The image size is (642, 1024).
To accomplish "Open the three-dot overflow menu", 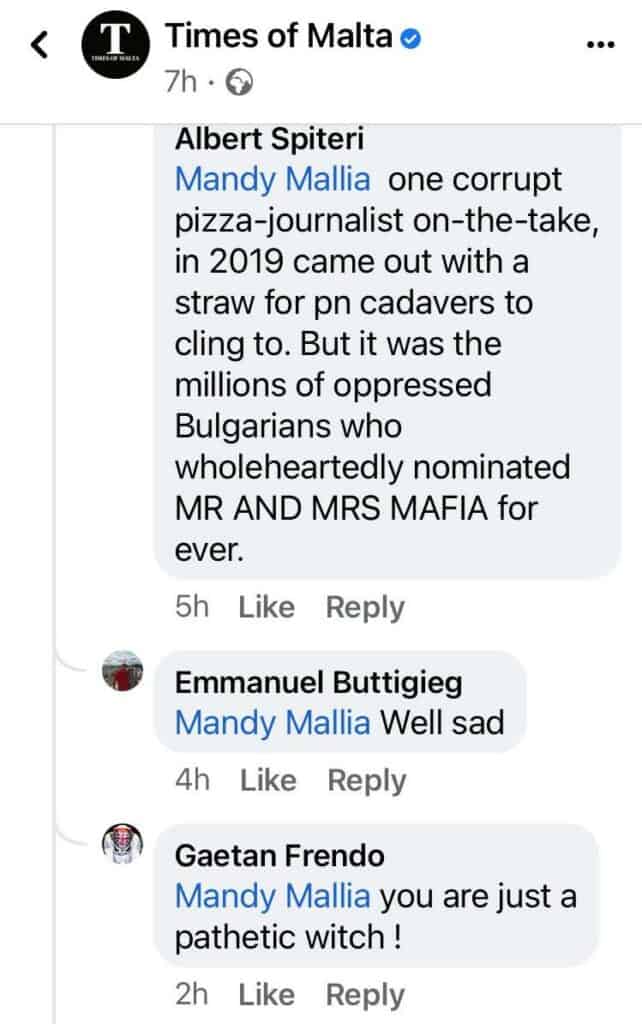I will pos(597,44).
